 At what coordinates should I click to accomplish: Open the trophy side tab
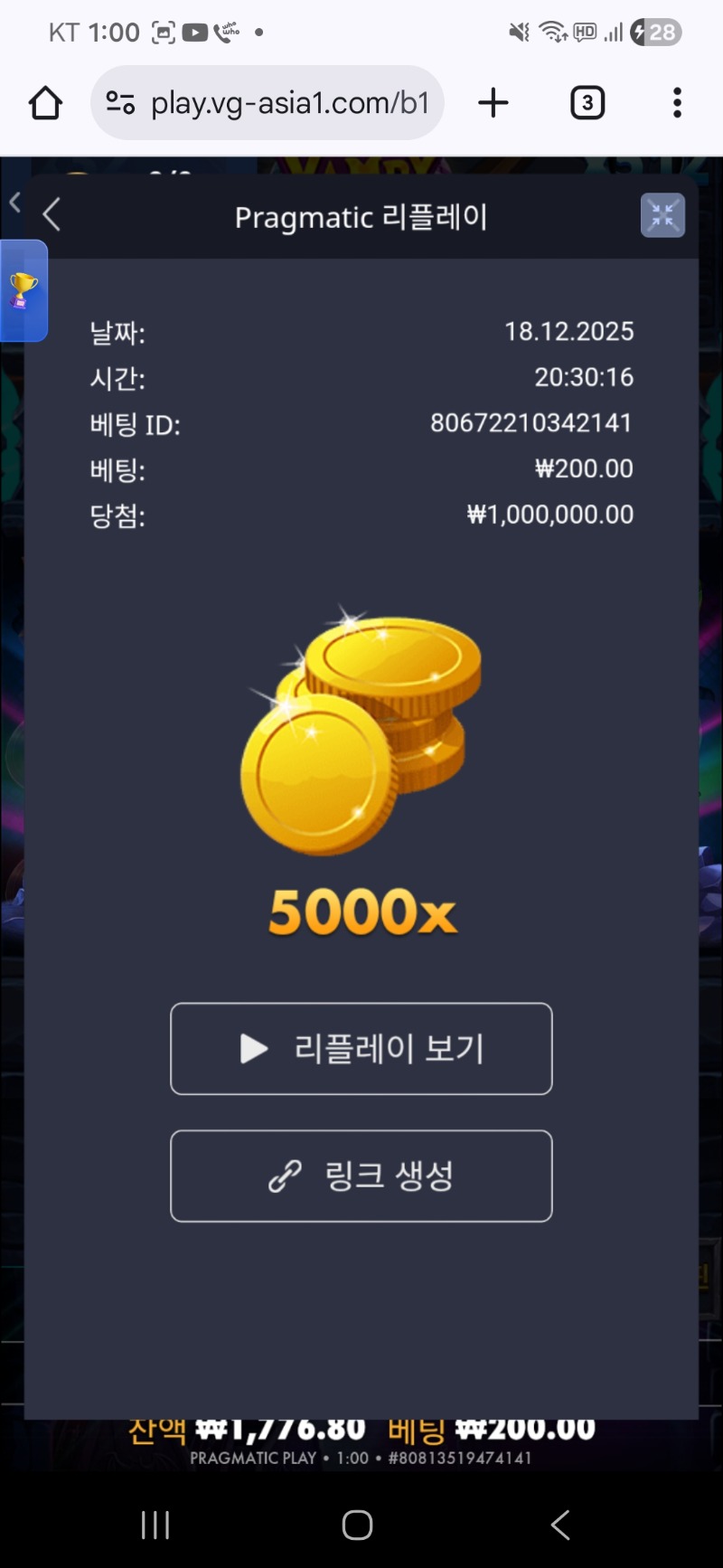23,291
